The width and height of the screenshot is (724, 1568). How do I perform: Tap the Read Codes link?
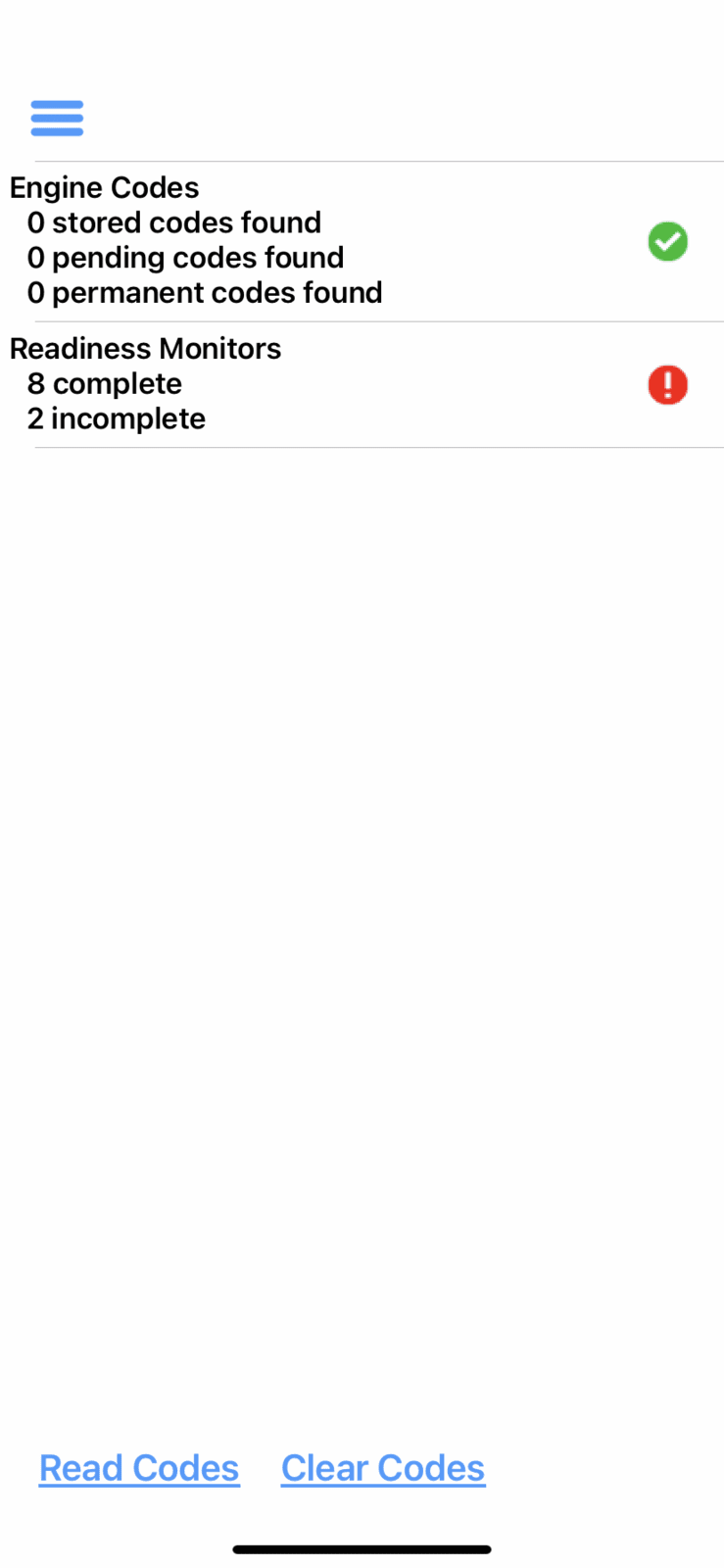coord(139,1467)
